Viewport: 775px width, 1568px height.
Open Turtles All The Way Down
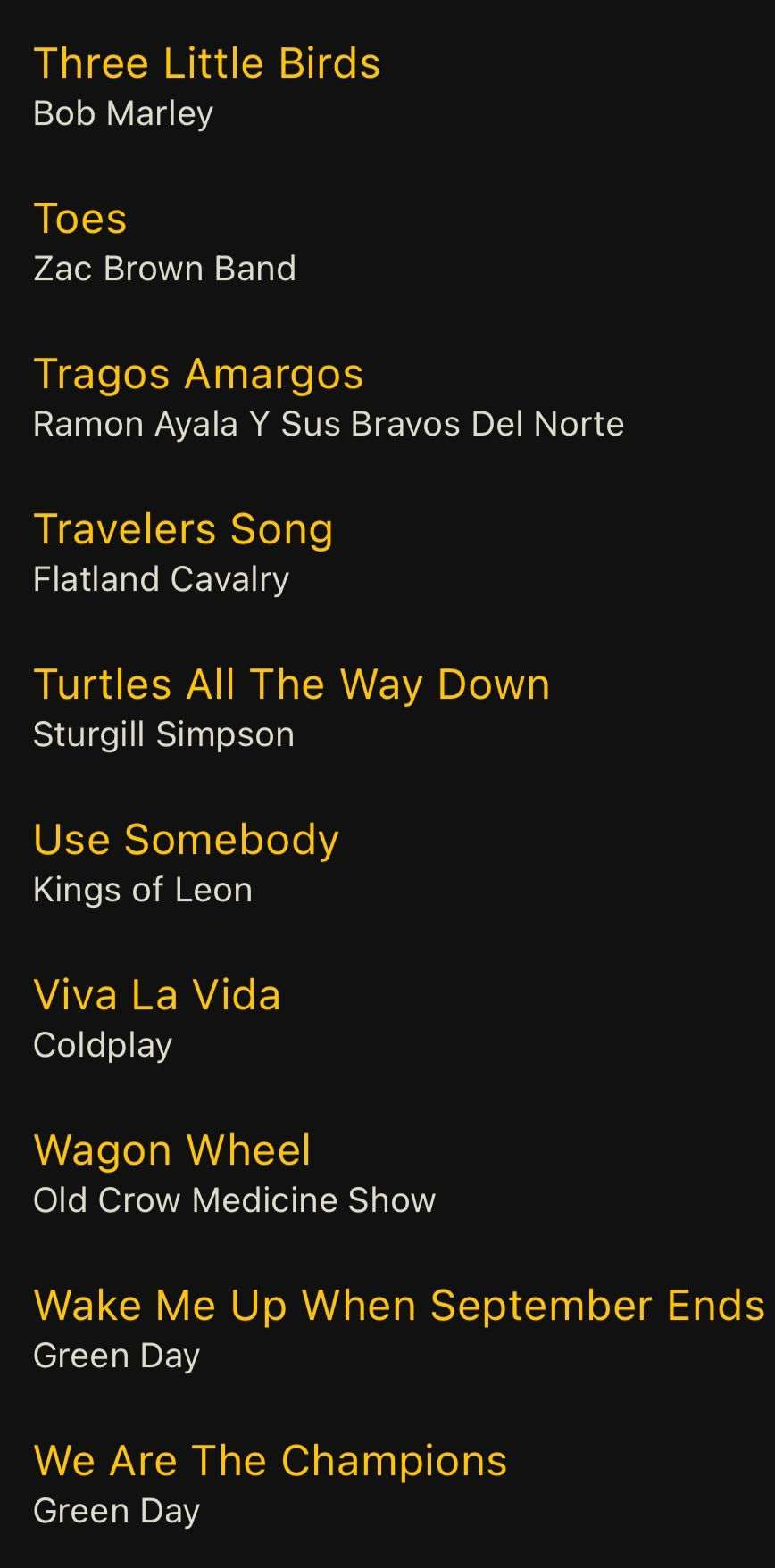(387, 709)
